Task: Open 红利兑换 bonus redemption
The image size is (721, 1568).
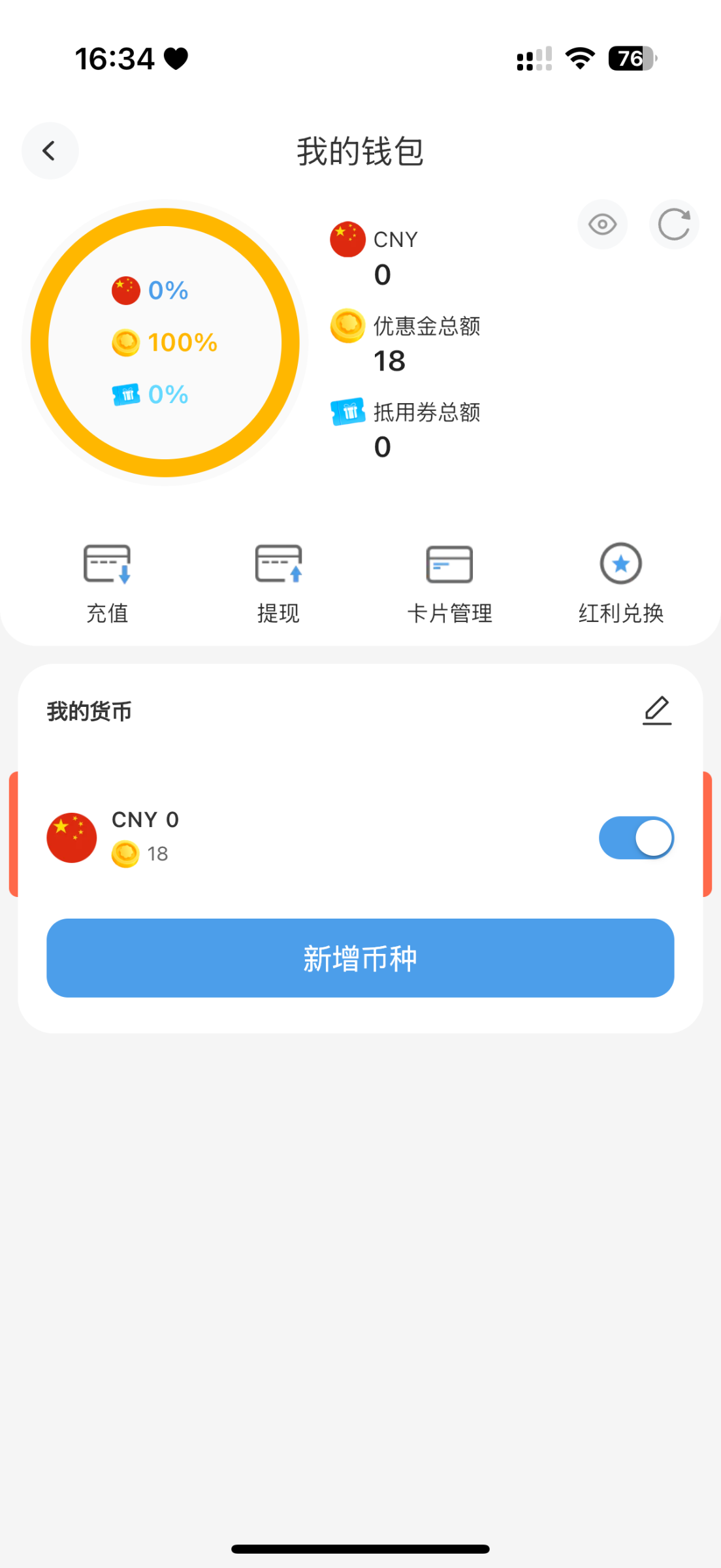Action: point(620,581)
